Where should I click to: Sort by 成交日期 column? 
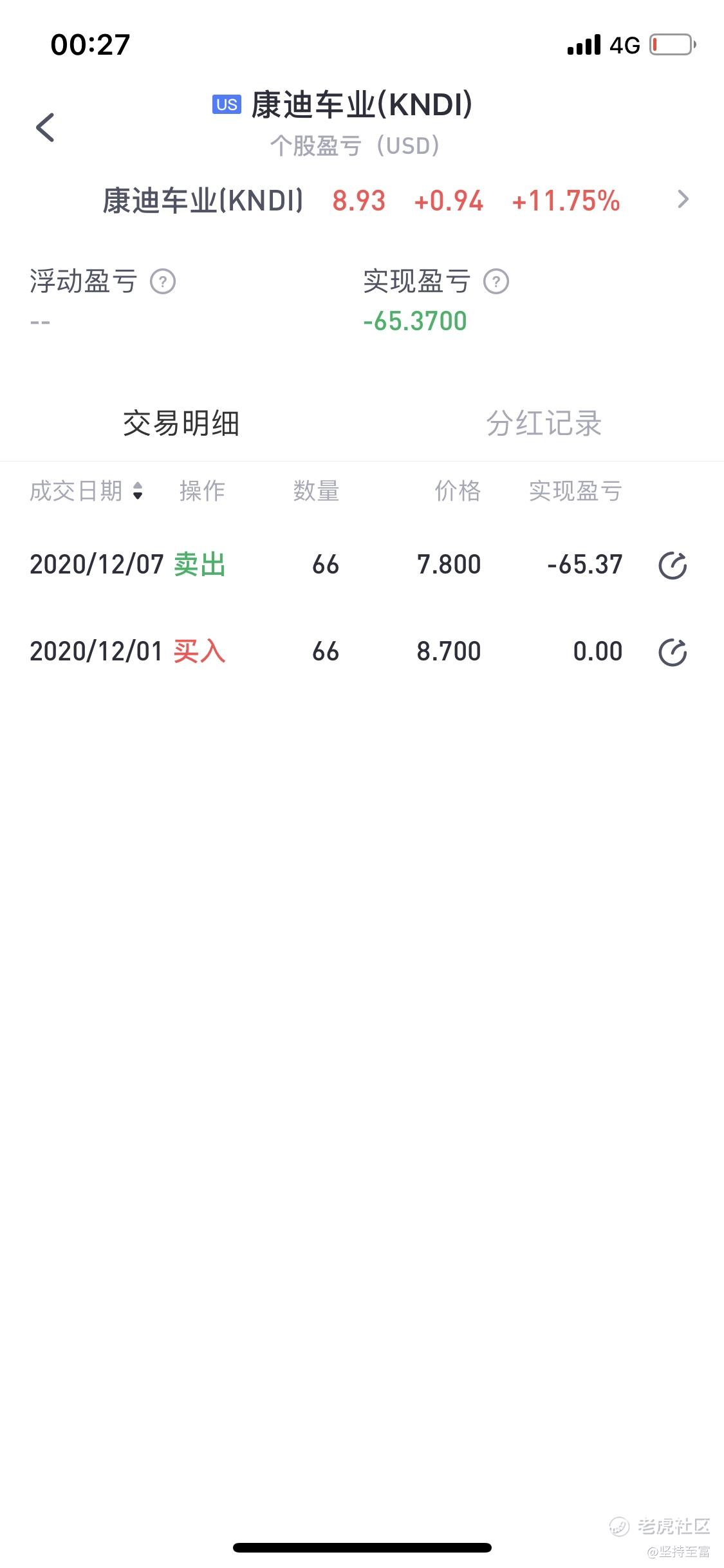(86, 491)
